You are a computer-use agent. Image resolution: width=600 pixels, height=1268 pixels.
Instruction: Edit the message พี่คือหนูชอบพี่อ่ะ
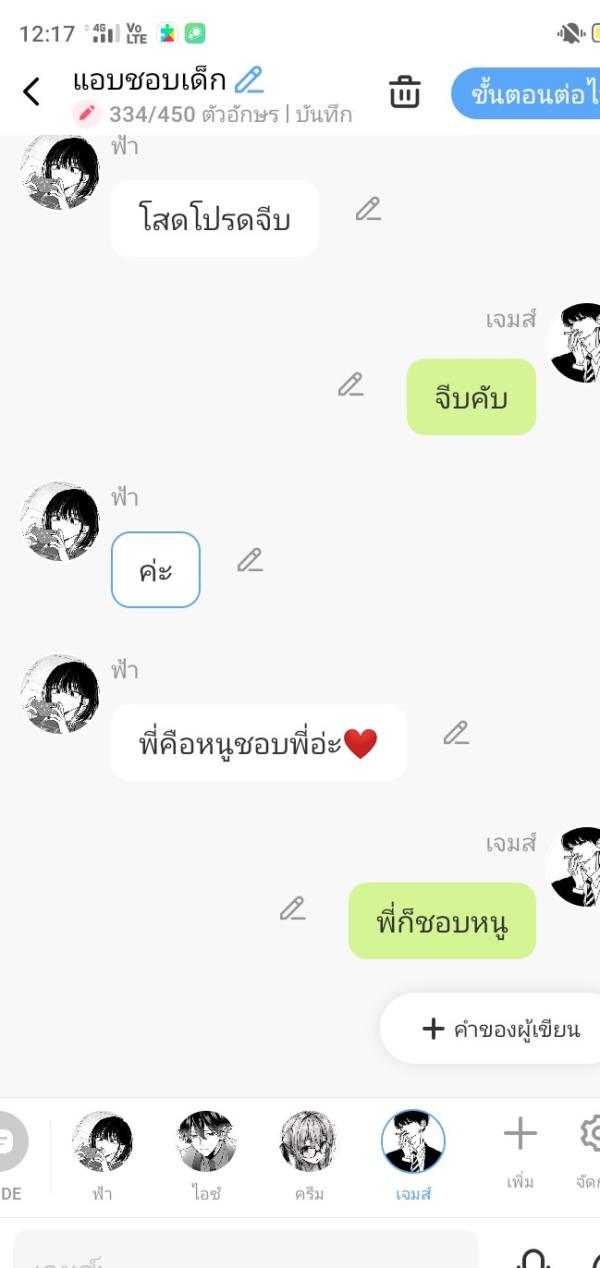pyautogui.click(x=456, y=733)
